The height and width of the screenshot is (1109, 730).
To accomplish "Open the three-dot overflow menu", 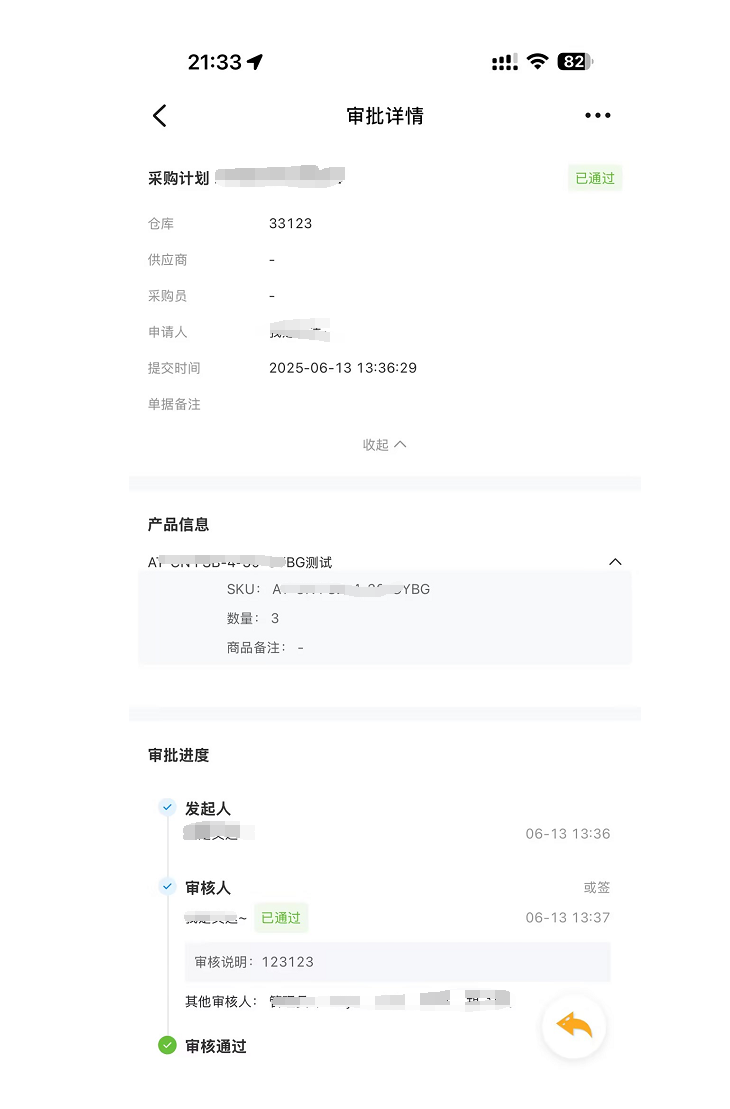I will coord(597,116).
